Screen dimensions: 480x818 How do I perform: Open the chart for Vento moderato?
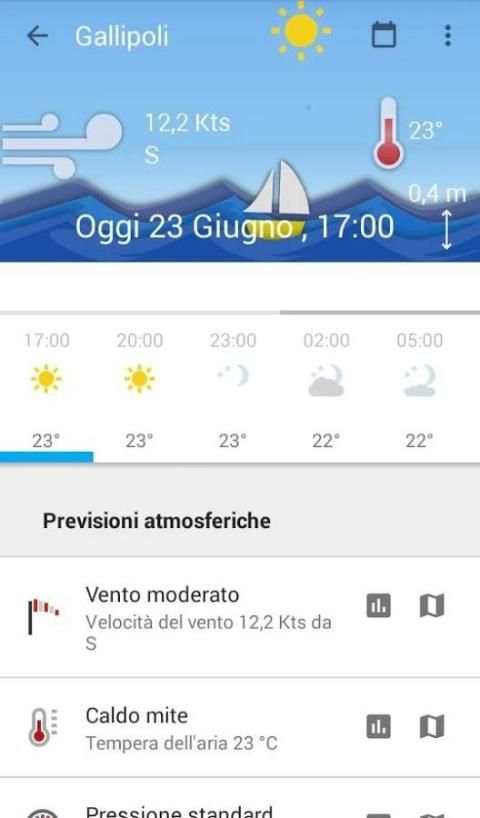[x=379, y=606]
